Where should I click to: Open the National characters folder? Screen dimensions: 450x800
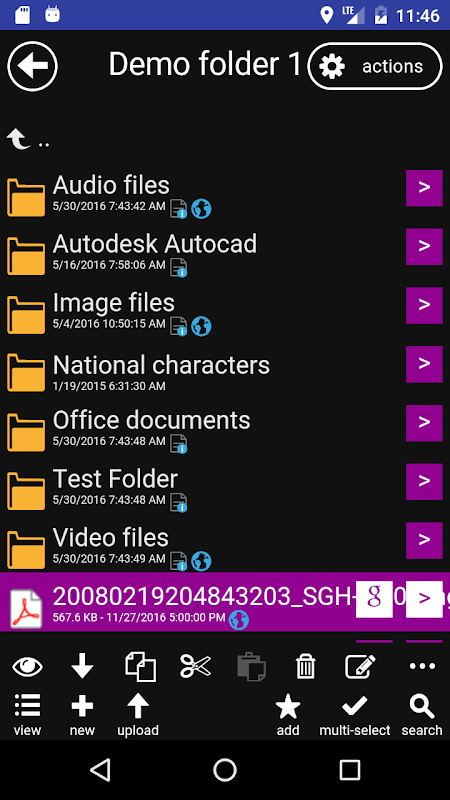204,371
